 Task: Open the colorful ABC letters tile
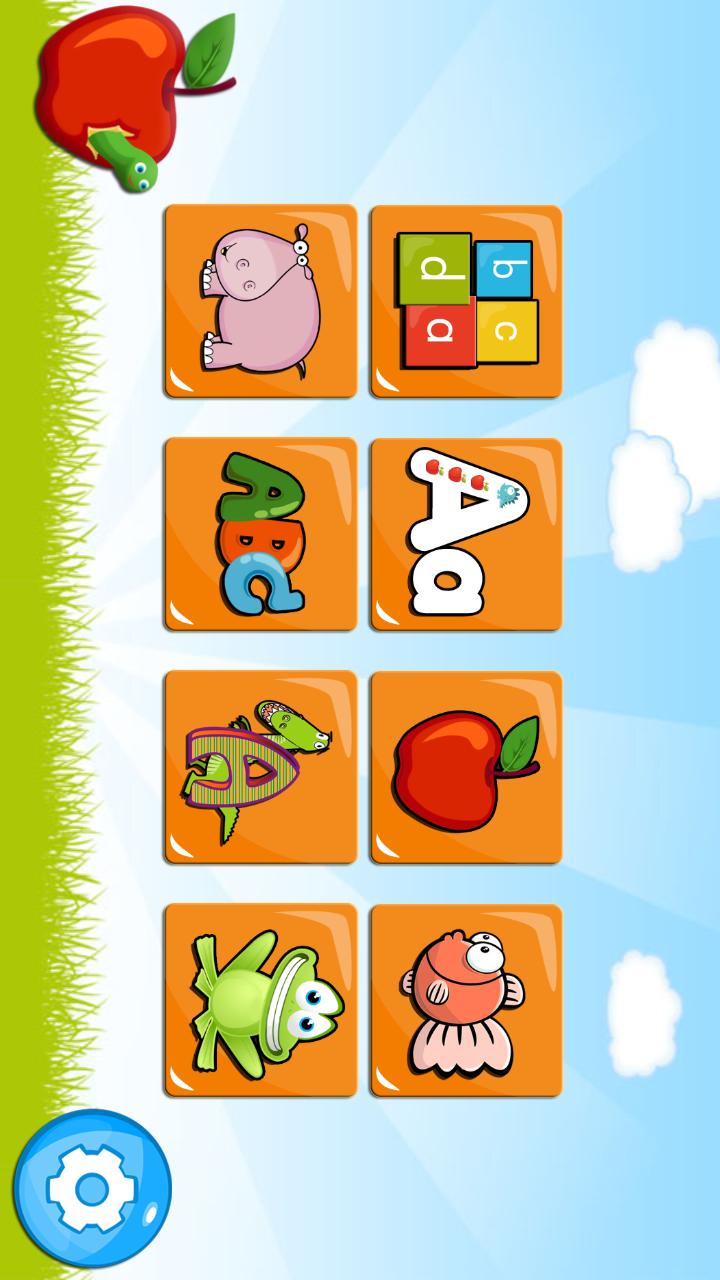[260, 534]
